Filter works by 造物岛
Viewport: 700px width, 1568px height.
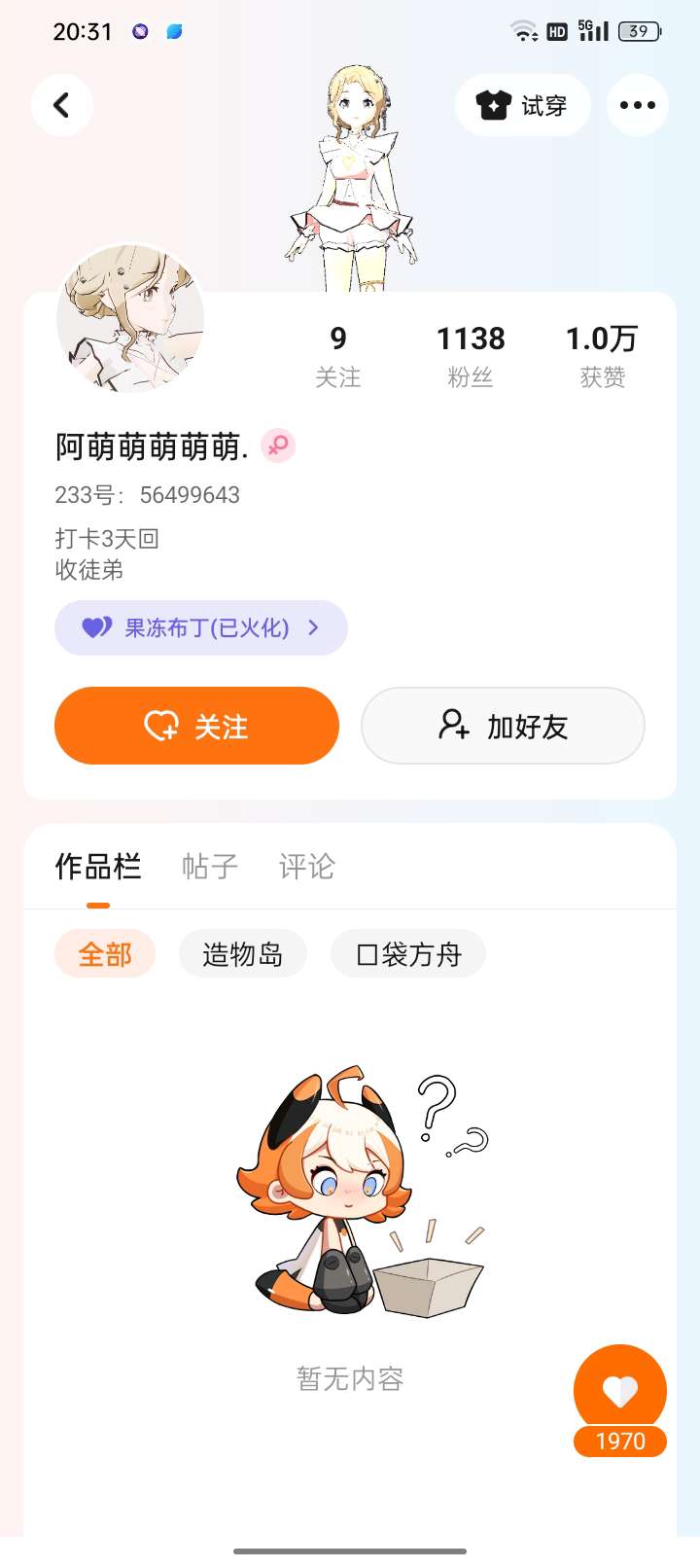point(243,954)
